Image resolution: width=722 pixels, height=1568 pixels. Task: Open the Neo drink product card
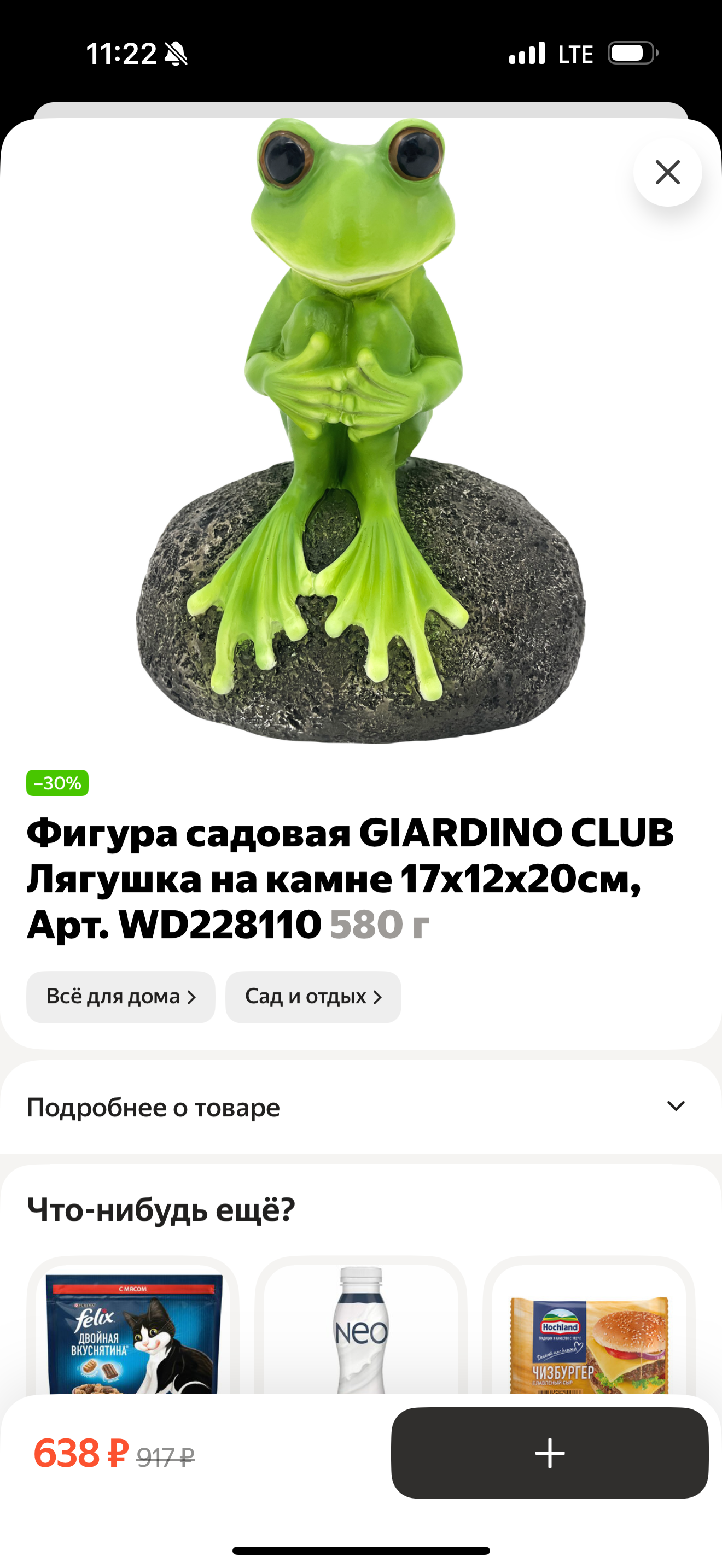[x=361, y=1326]
